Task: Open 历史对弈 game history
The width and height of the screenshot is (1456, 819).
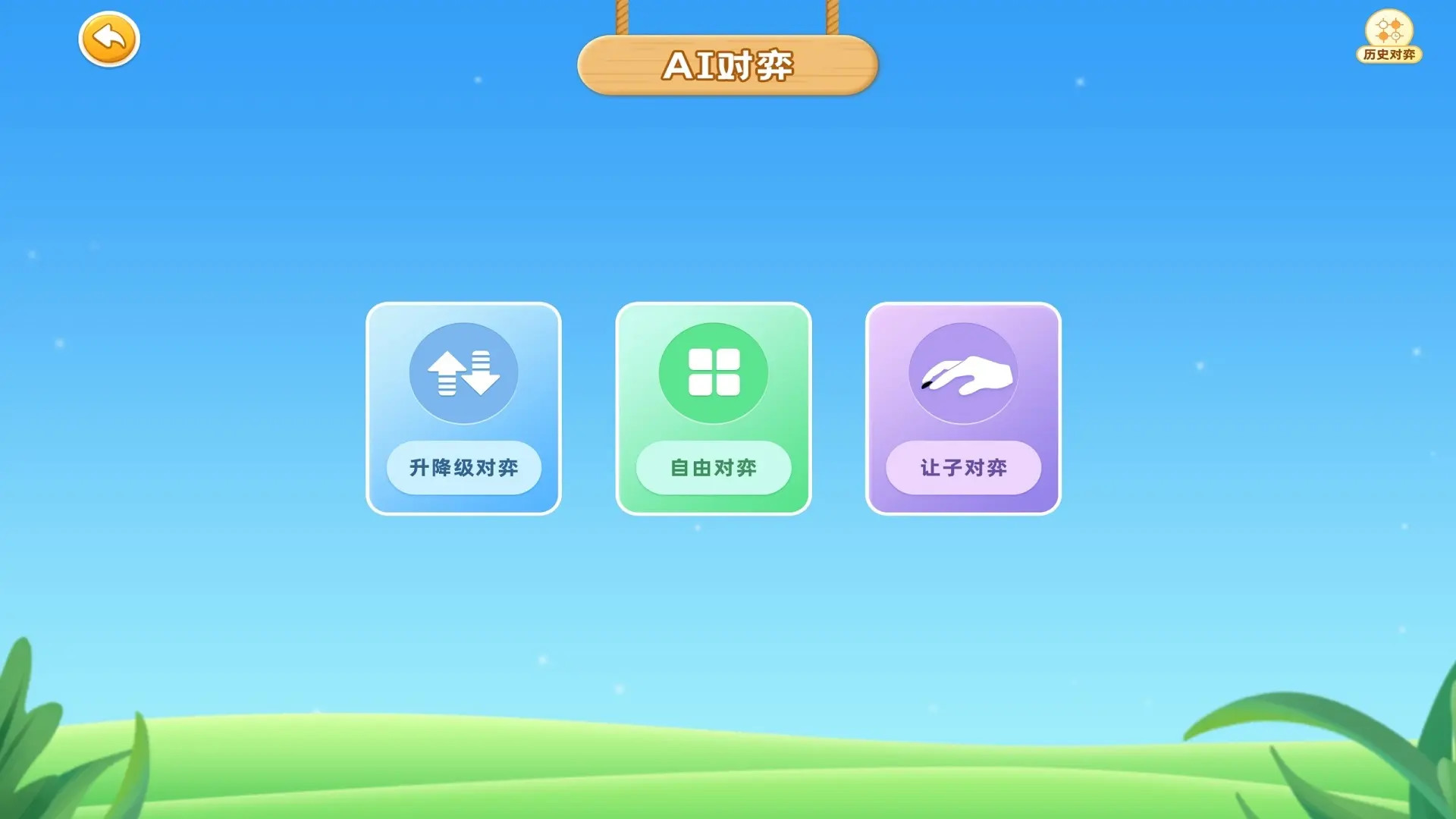Action: (x=1389, y=36)
